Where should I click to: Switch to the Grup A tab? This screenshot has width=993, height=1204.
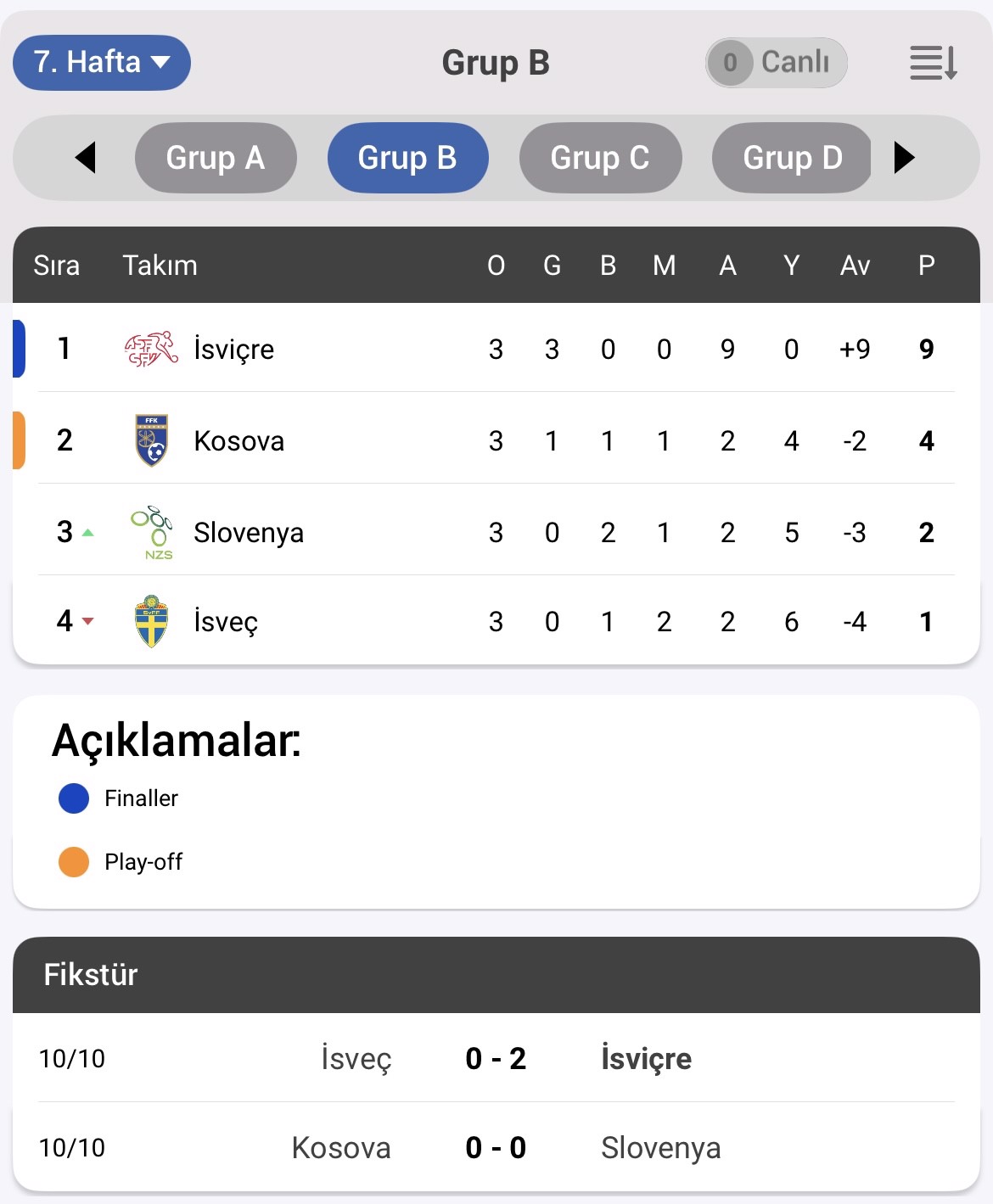pyautogui.click(x=216, y=158)
